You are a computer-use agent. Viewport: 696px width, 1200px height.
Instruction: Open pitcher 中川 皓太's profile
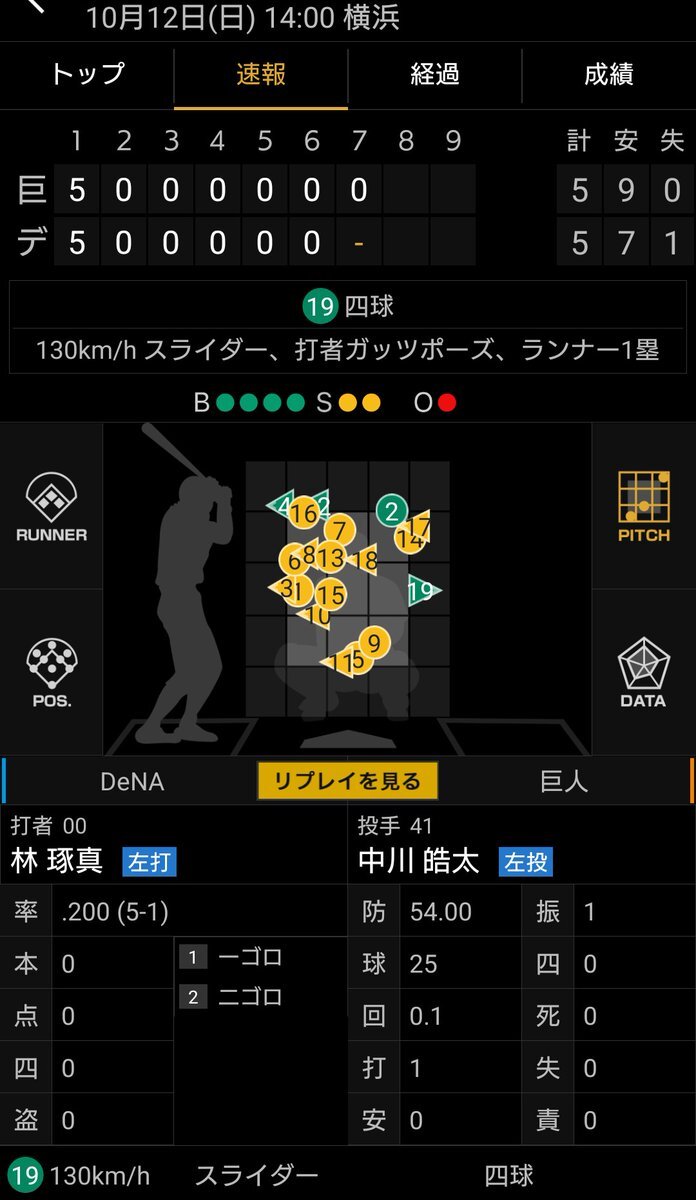(418, 861)
